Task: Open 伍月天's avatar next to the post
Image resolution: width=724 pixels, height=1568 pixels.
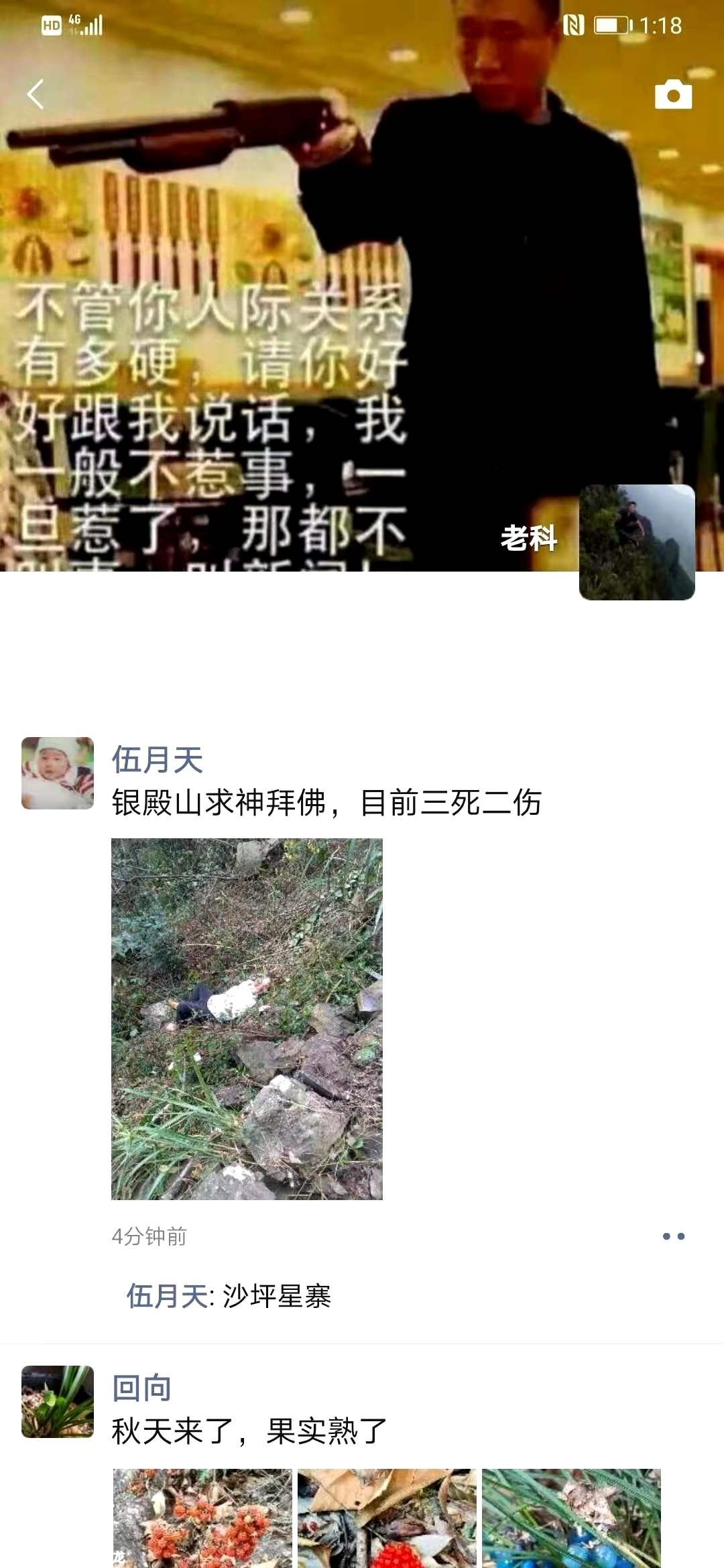Action: (x=58, y=773)
